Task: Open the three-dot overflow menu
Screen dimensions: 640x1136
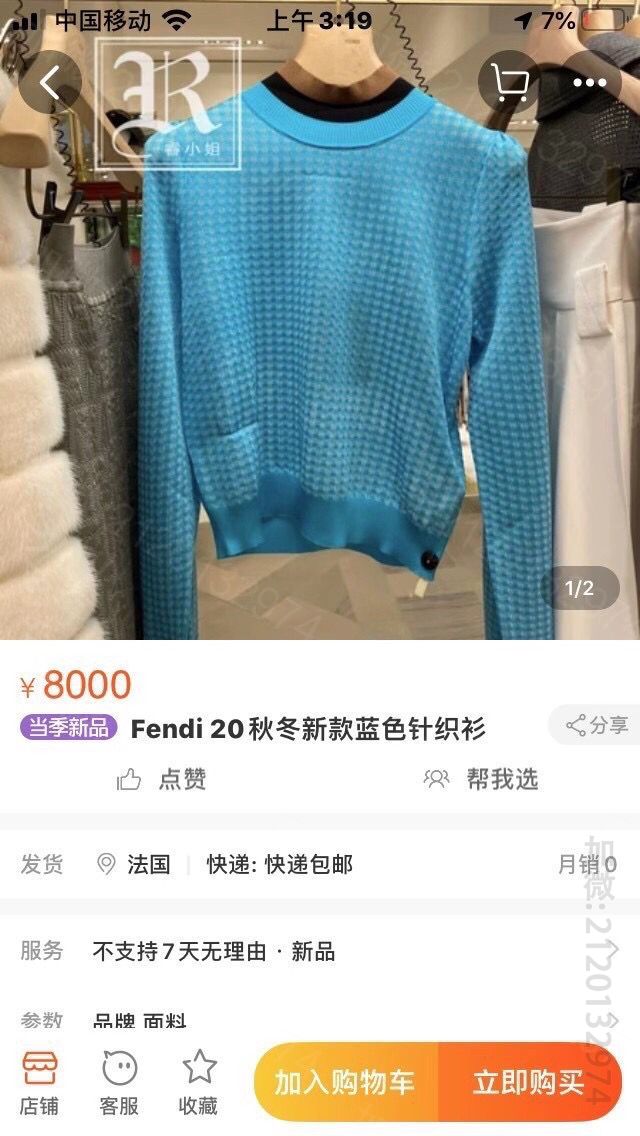Action: pos(590,82)
